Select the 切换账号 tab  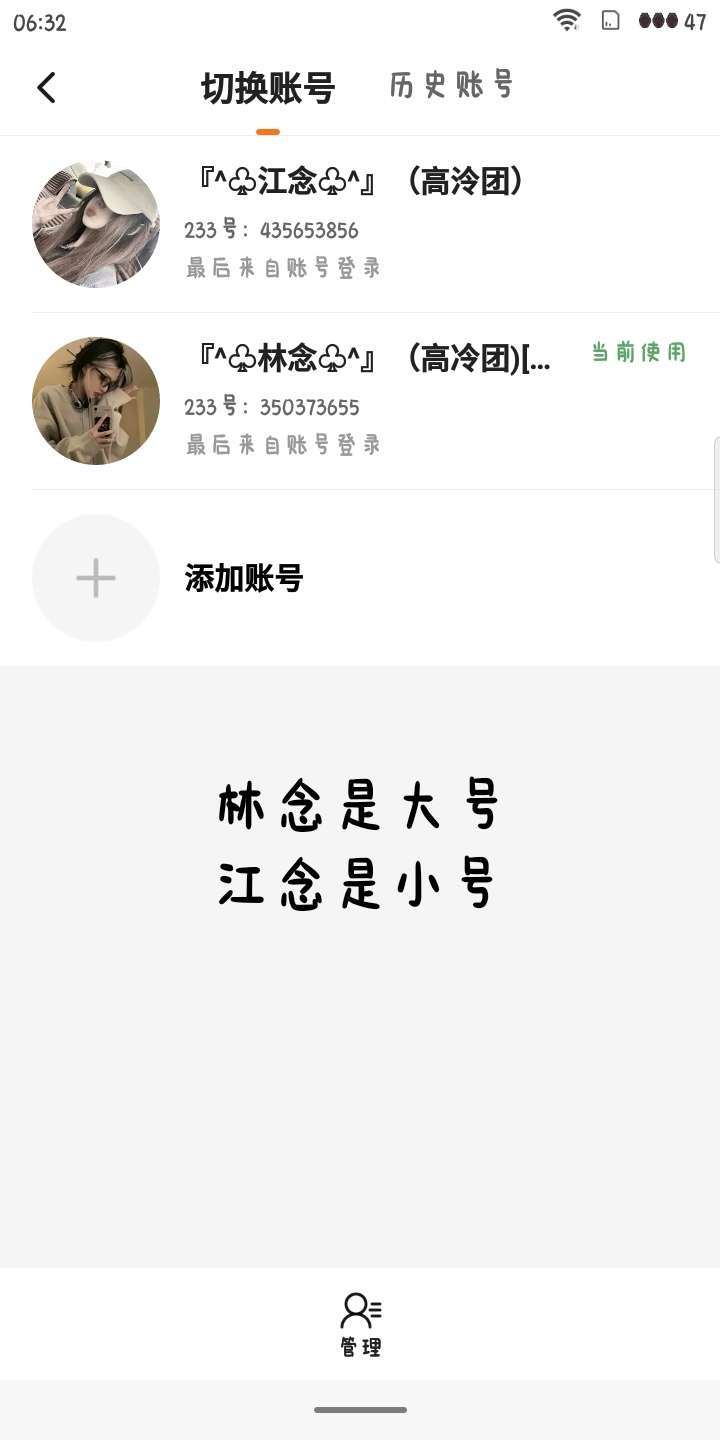268,89
